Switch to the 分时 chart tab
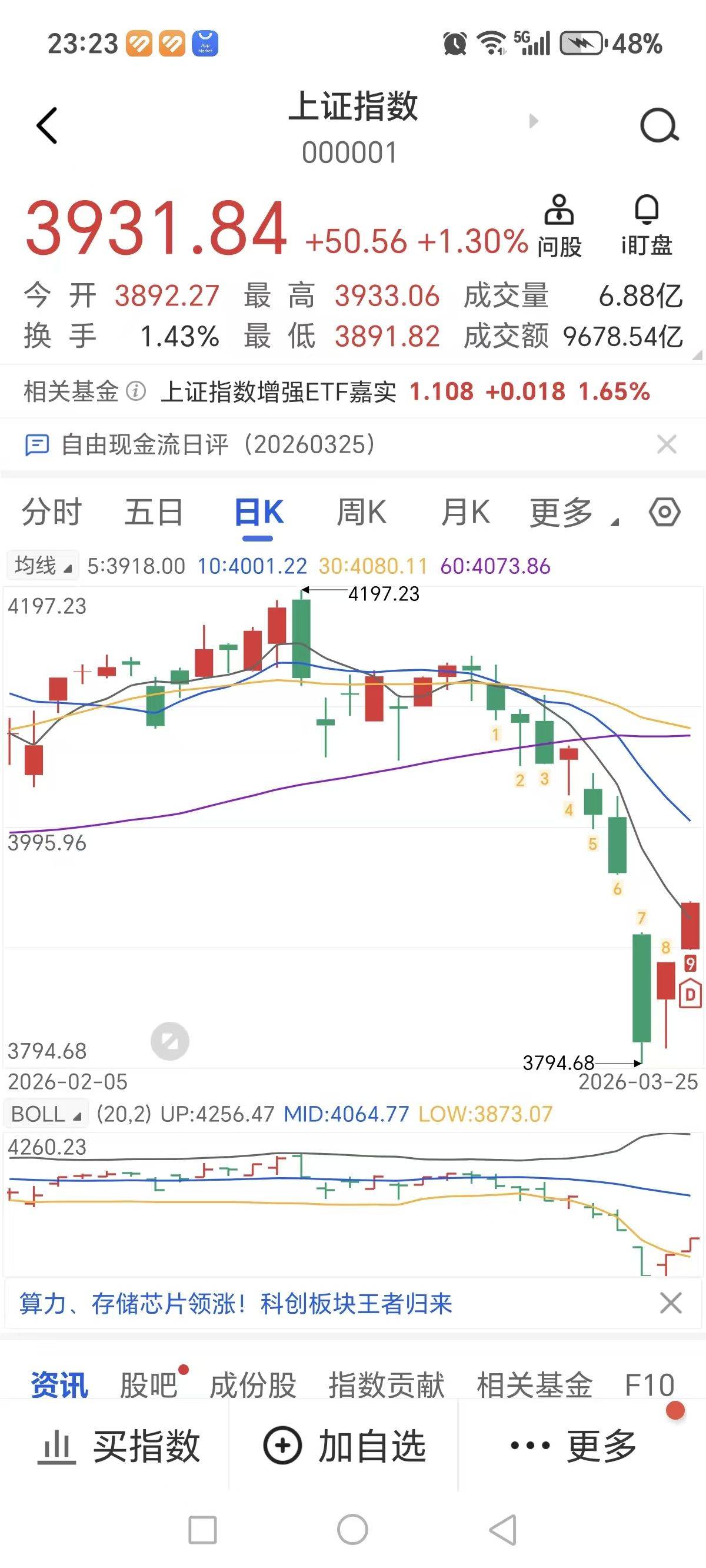The height and width of the screenshot is (1568, 706). tap(52, 512)
